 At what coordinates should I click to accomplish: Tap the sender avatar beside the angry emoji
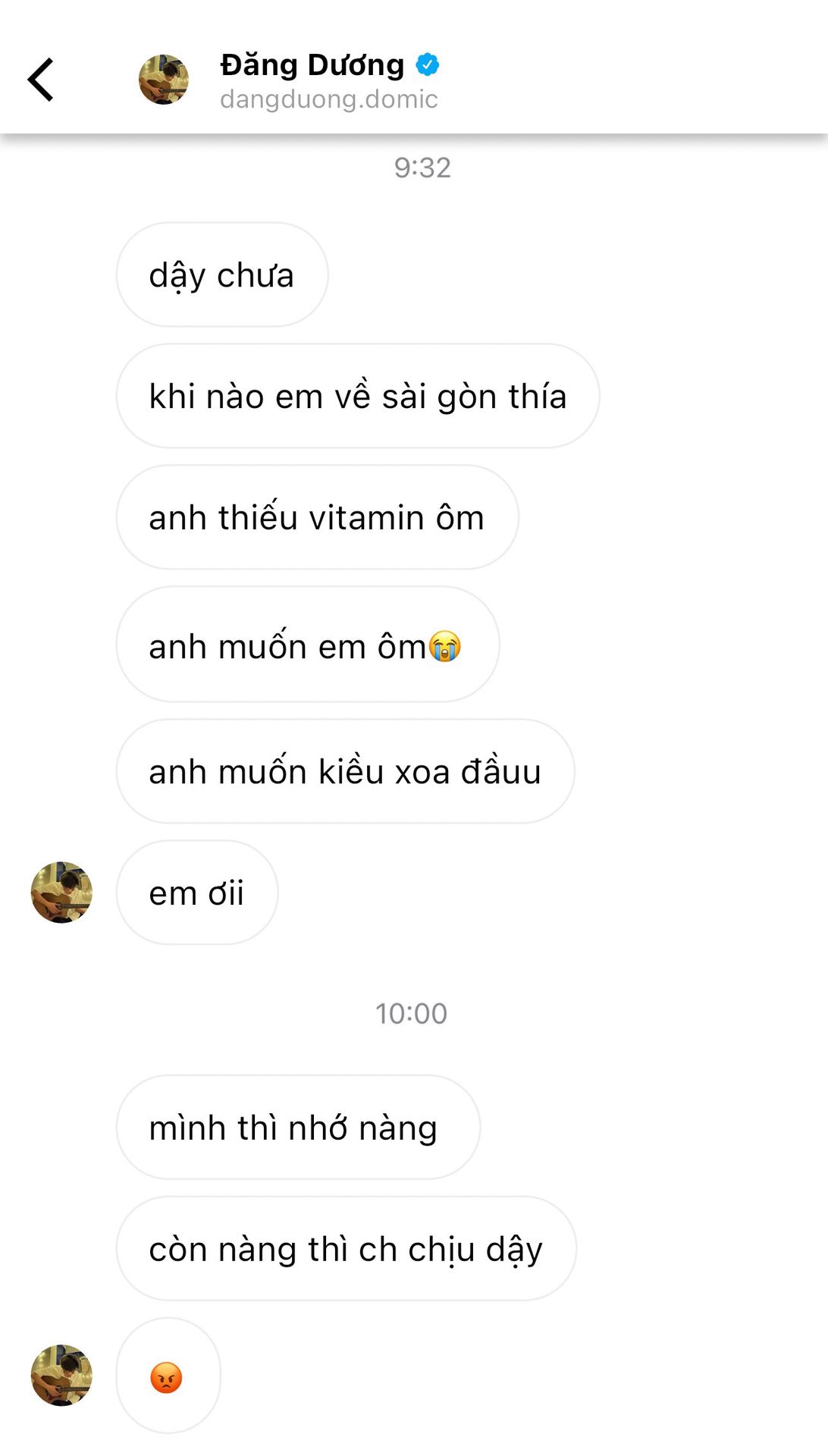(x=61, y=1376)
